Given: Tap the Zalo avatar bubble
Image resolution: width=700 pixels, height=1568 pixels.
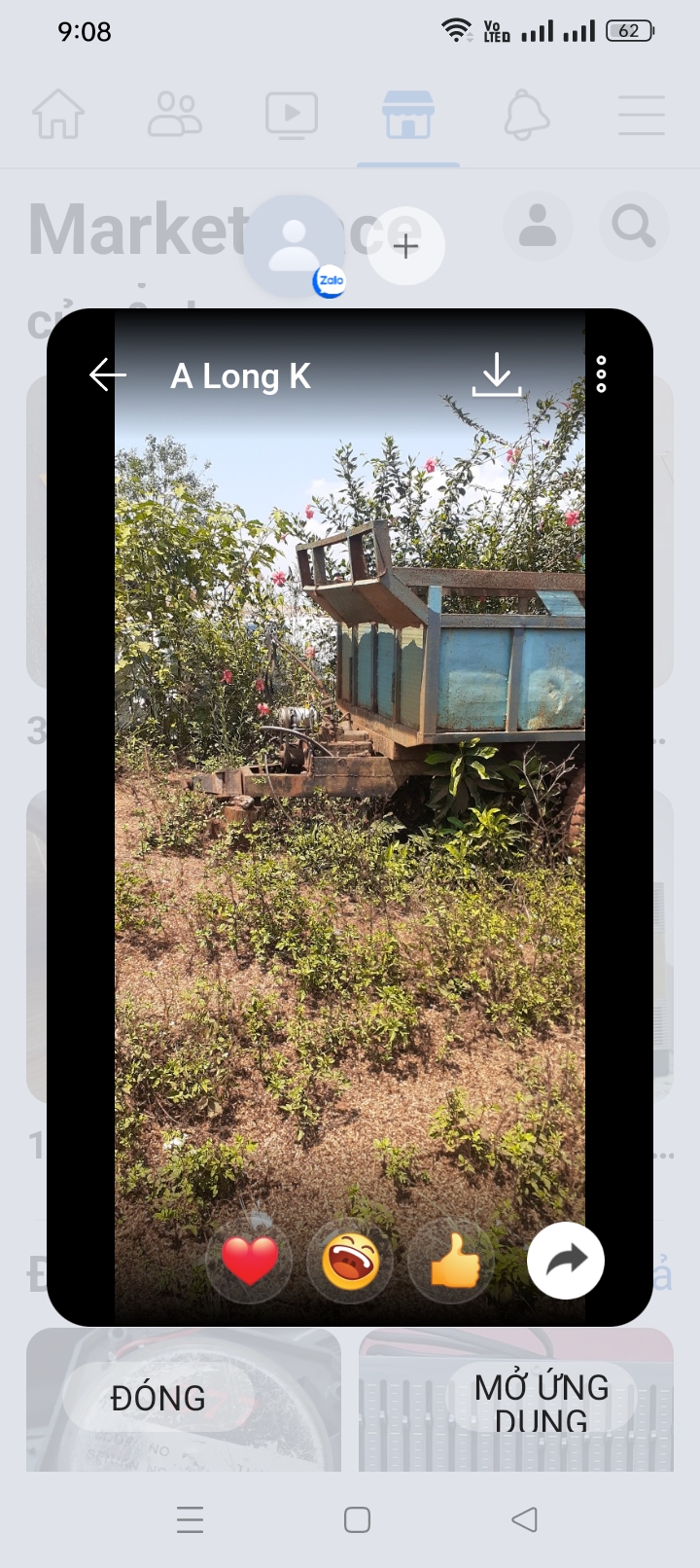Looking at the screenshot, I should pos(294,245).
